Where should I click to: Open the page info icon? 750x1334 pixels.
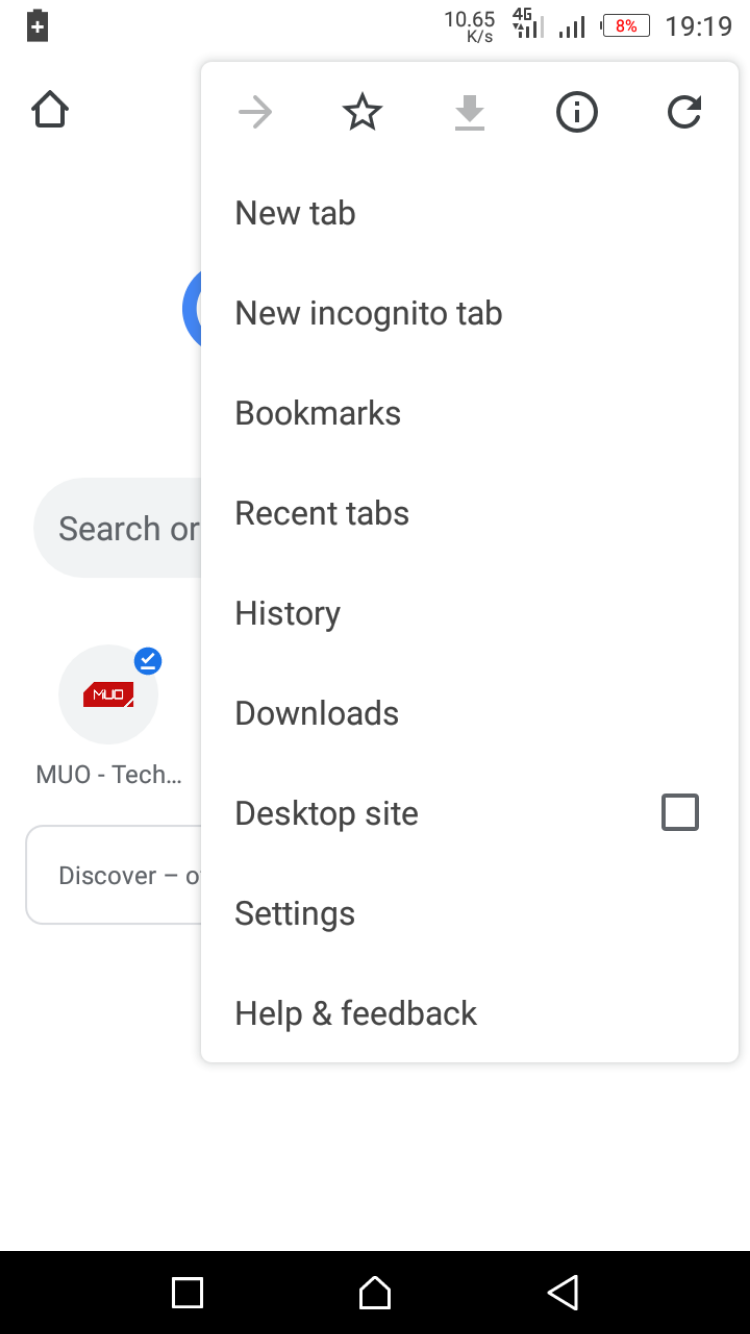(576, 113)
